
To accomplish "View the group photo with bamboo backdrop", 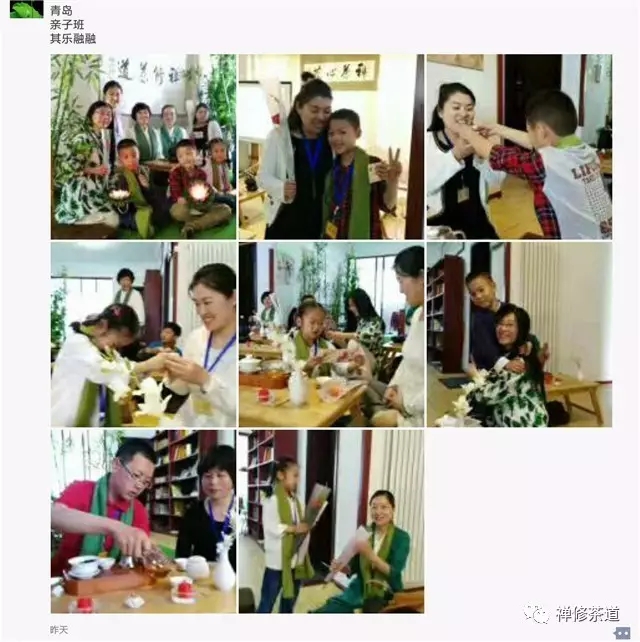I will pos(143,146).
